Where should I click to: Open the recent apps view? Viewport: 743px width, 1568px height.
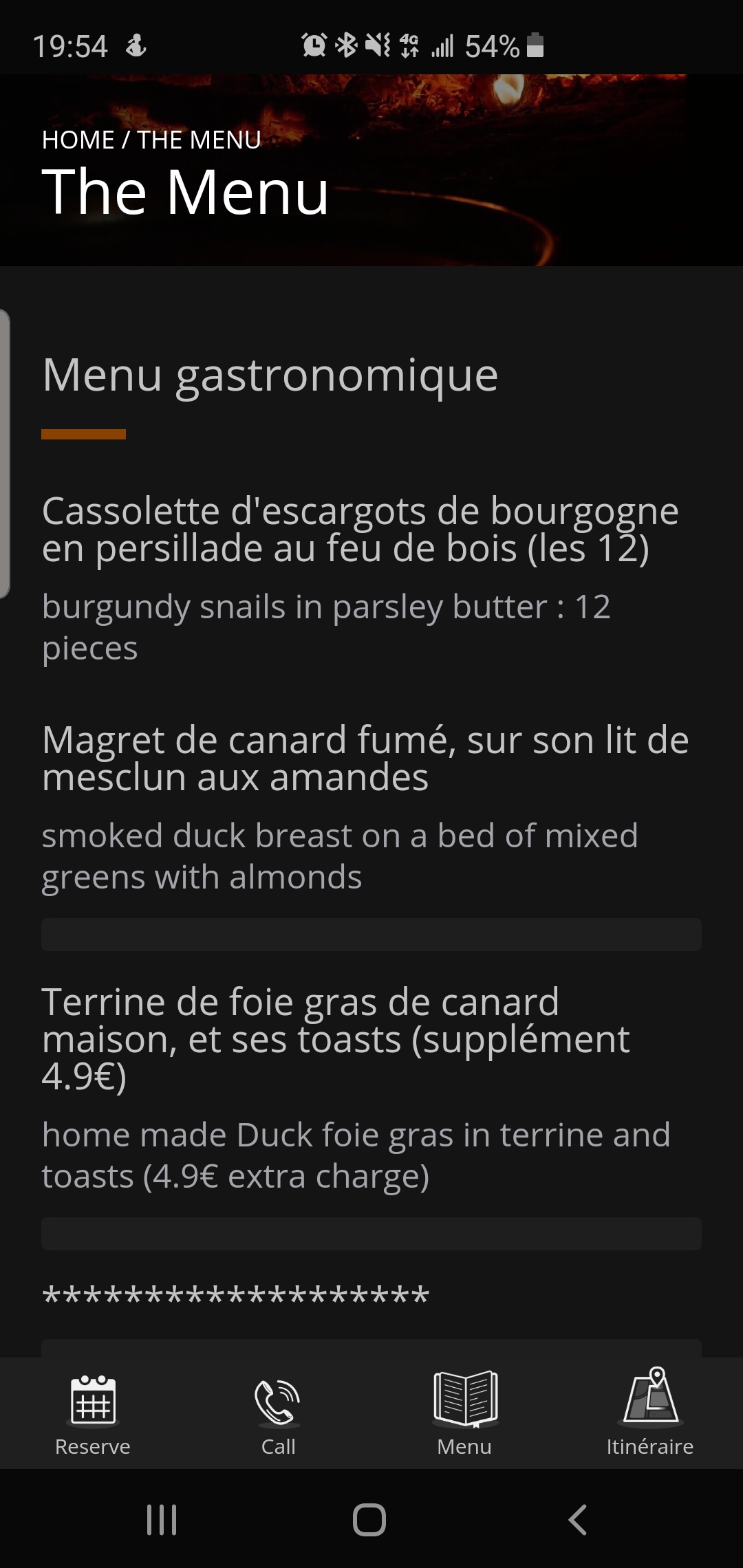click(162, 1519)
